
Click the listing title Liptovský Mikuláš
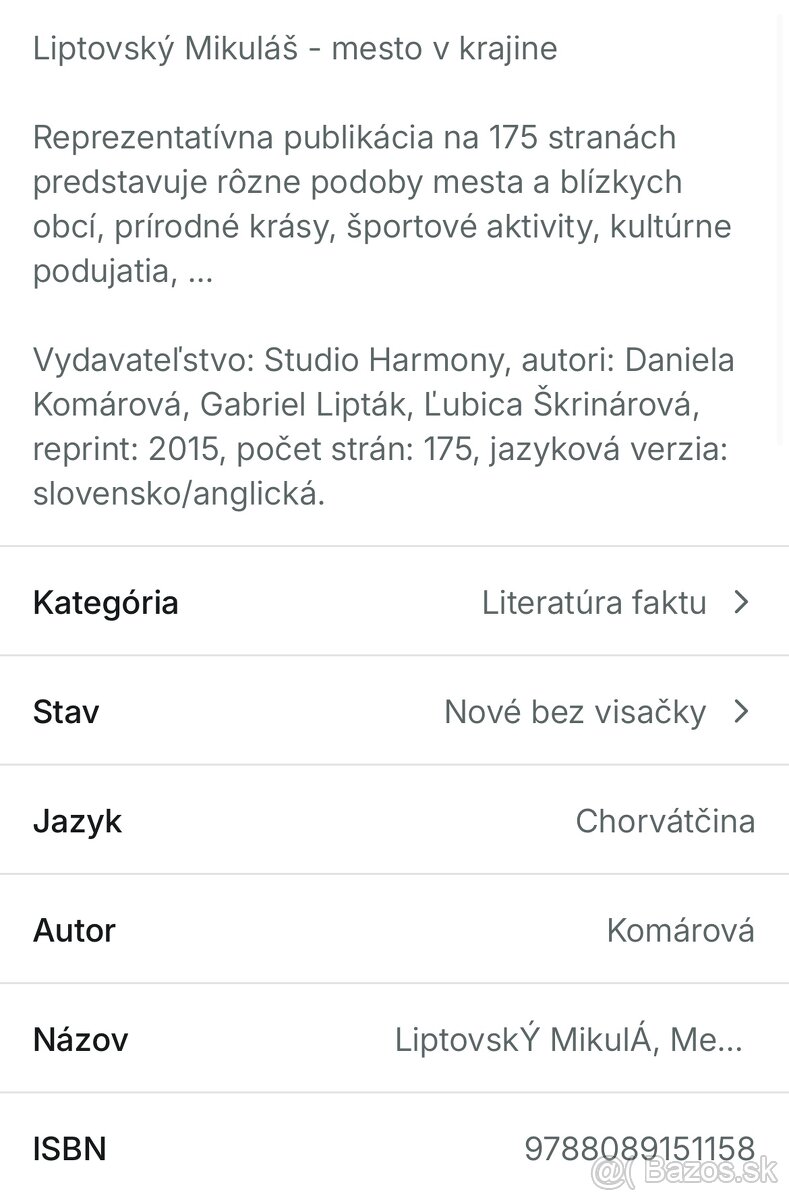click(x=296, y=48)
